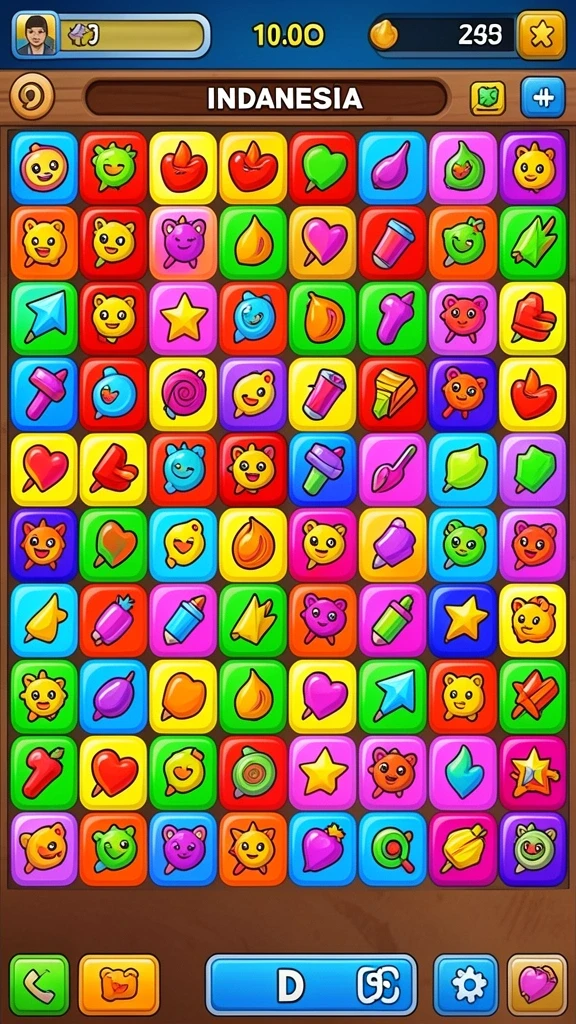This screenshot has width=576, height=1024.
Task: Tap the spiral lollipop on yellow tile
Action: [184, 394]
